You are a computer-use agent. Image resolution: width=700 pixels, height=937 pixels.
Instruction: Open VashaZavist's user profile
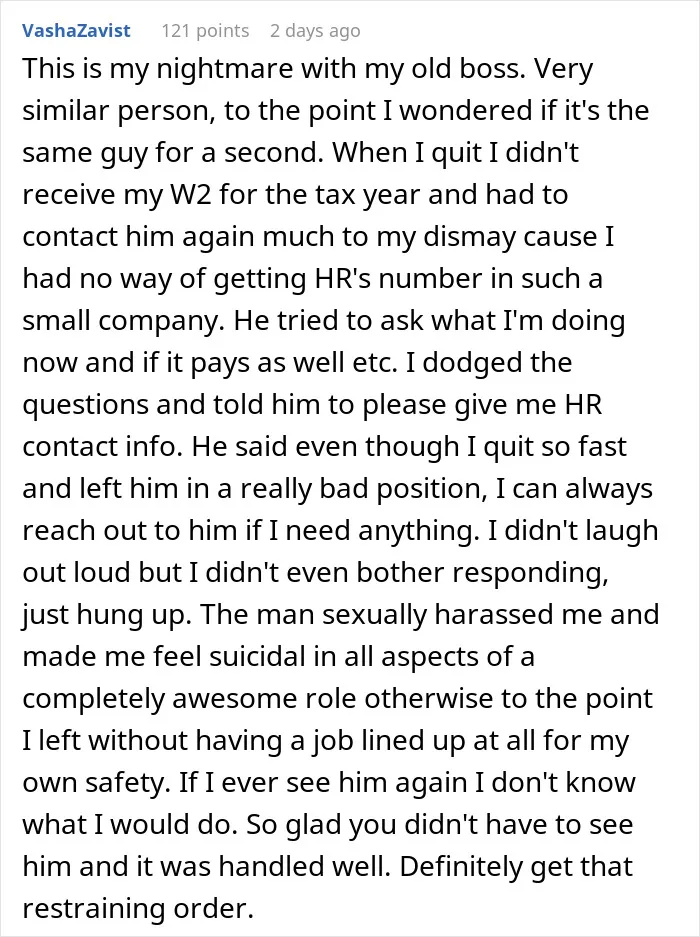(x=76, y=30)
